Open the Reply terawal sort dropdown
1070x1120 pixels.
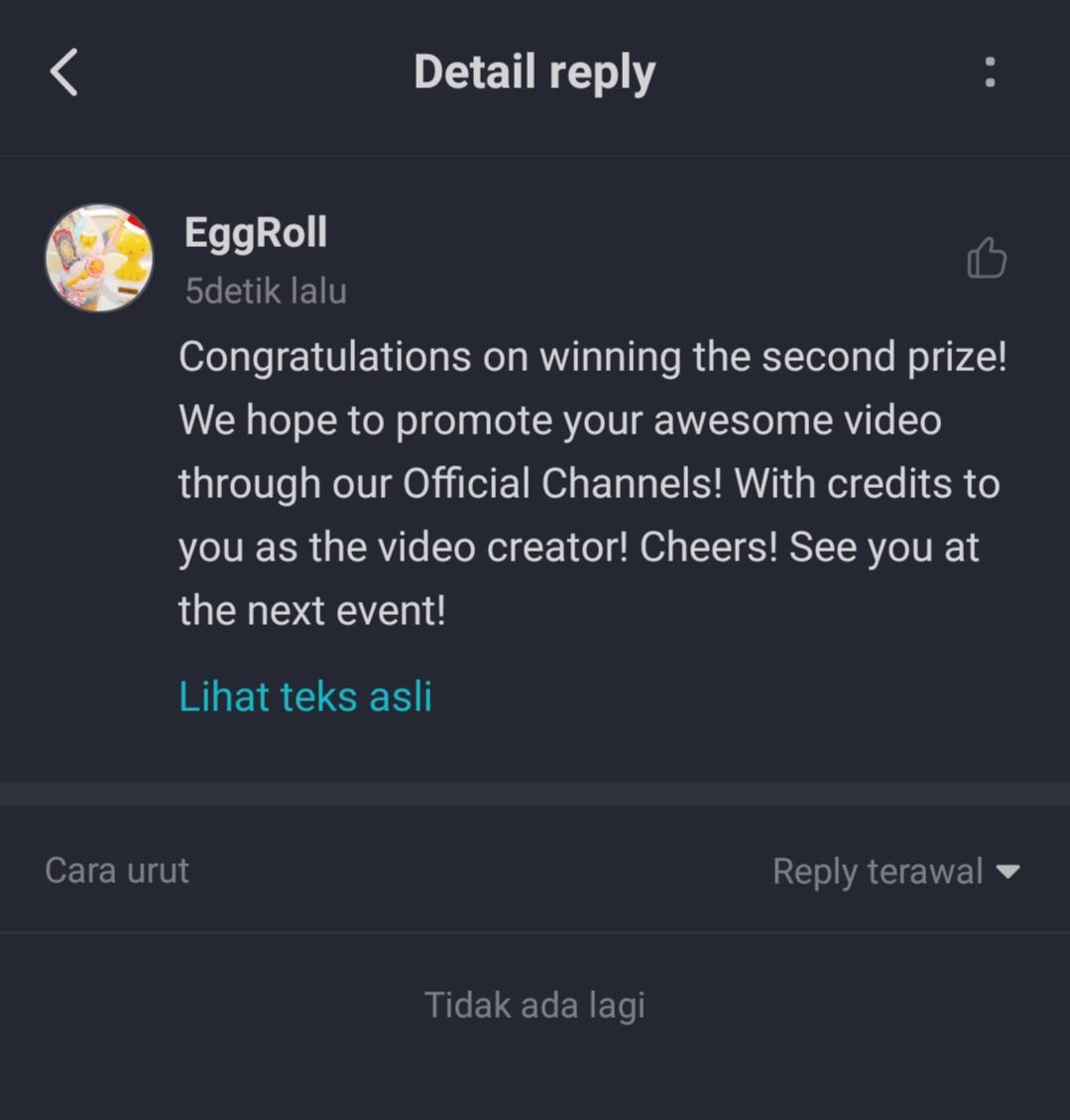coord(894,871)
